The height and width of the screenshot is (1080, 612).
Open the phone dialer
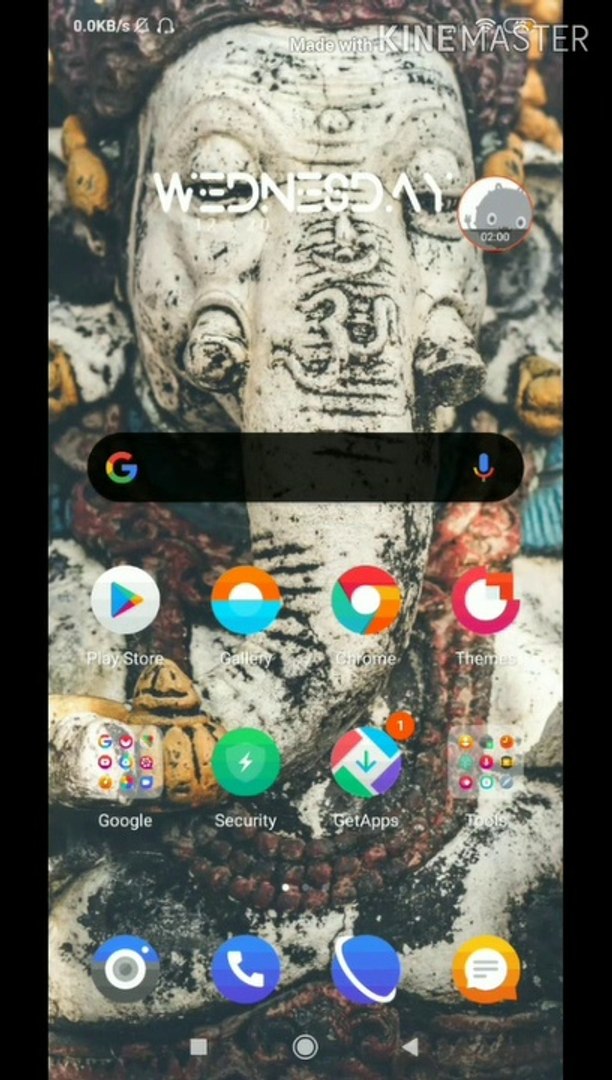pyautogui.click(x=246, y=968)
